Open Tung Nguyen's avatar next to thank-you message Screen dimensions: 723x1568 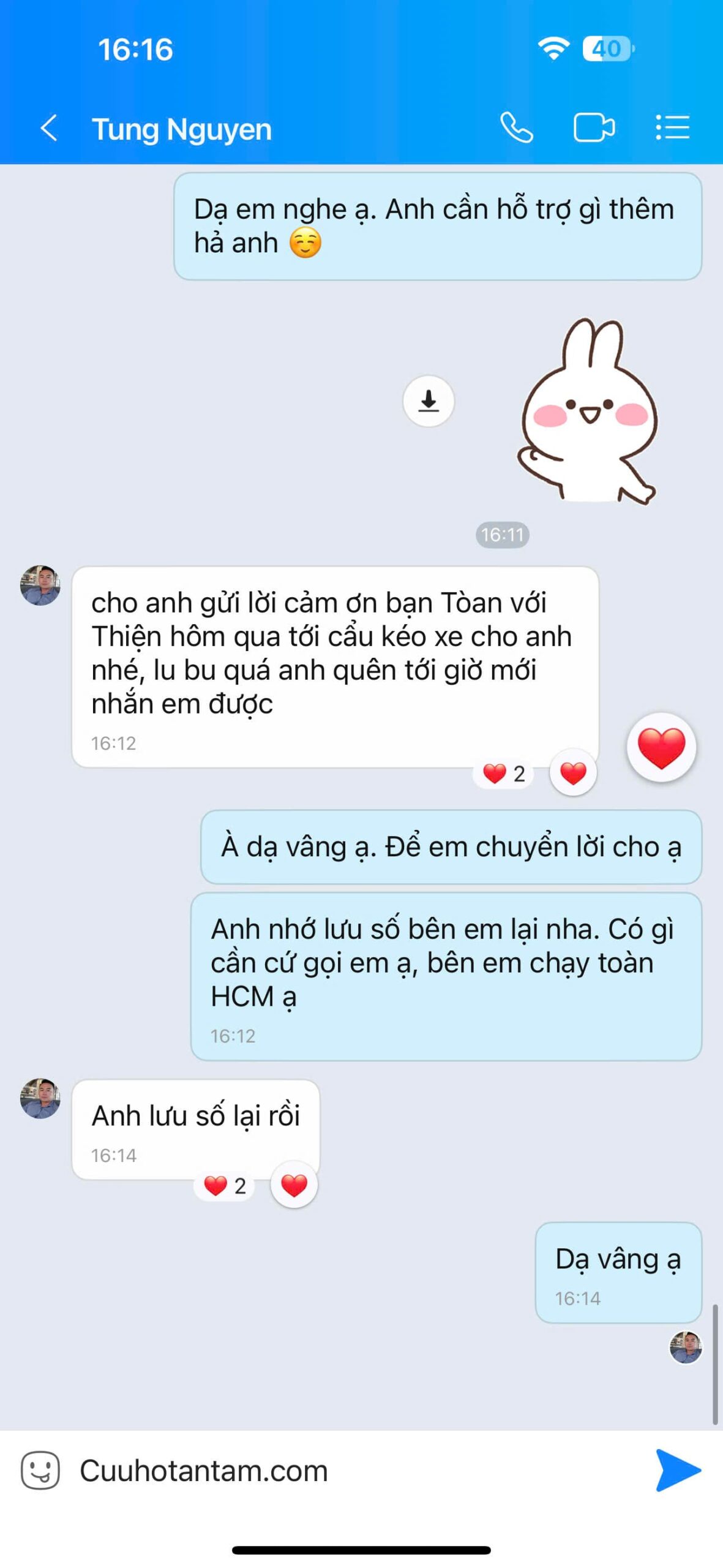coord(40,585)
